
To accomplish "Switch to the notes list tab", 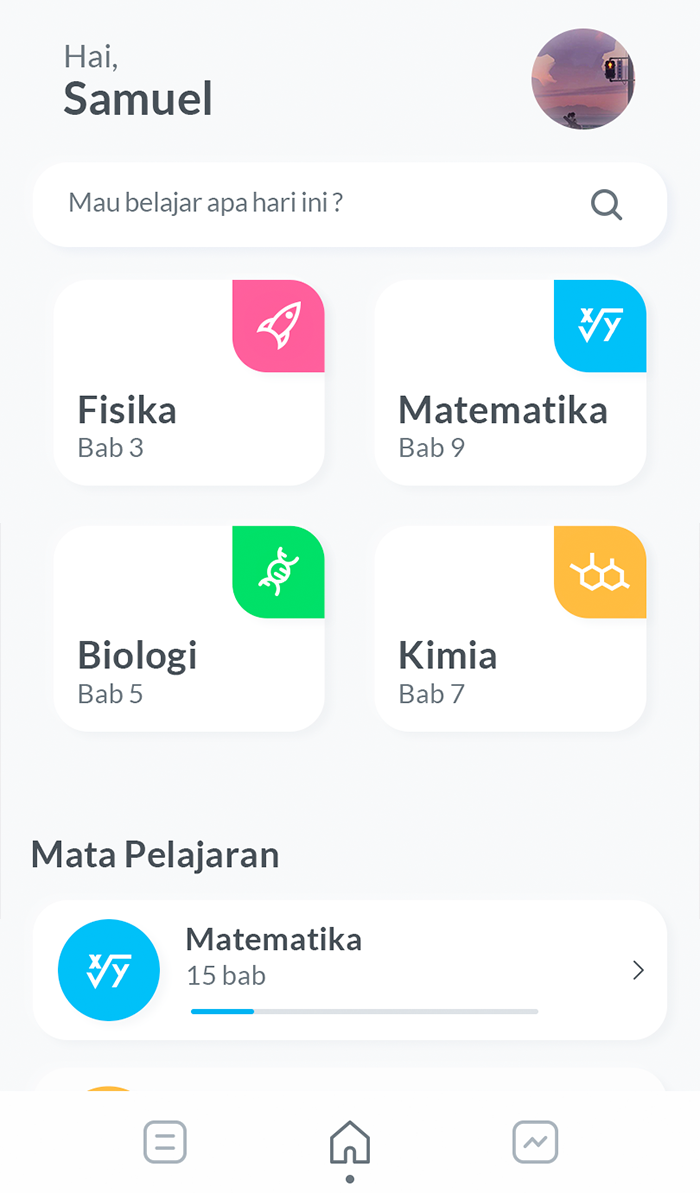I will [x=165, y=1142].
